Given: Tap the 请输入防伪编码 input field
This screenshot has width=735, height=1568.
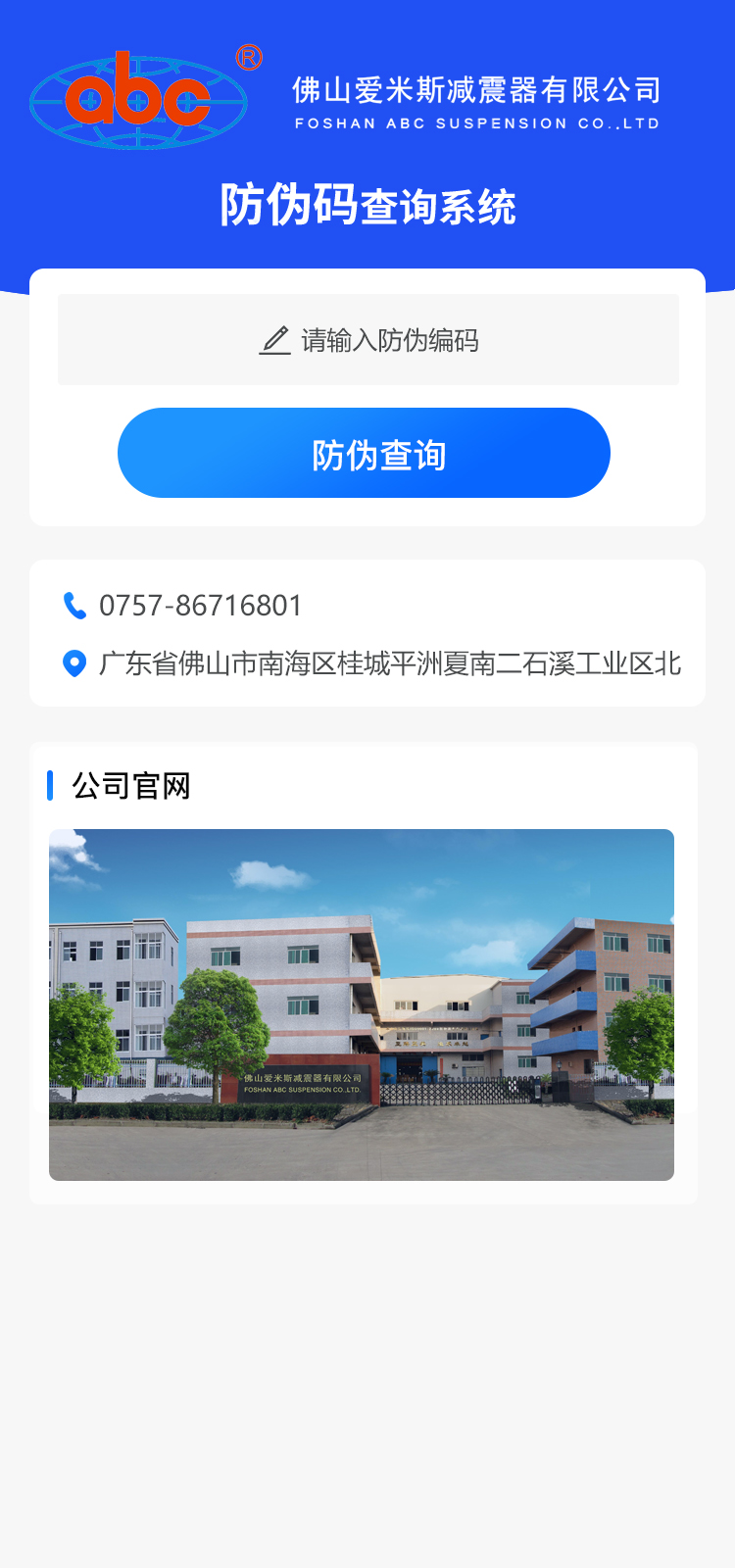Looking at the screenshot, I should pos(367,340).
